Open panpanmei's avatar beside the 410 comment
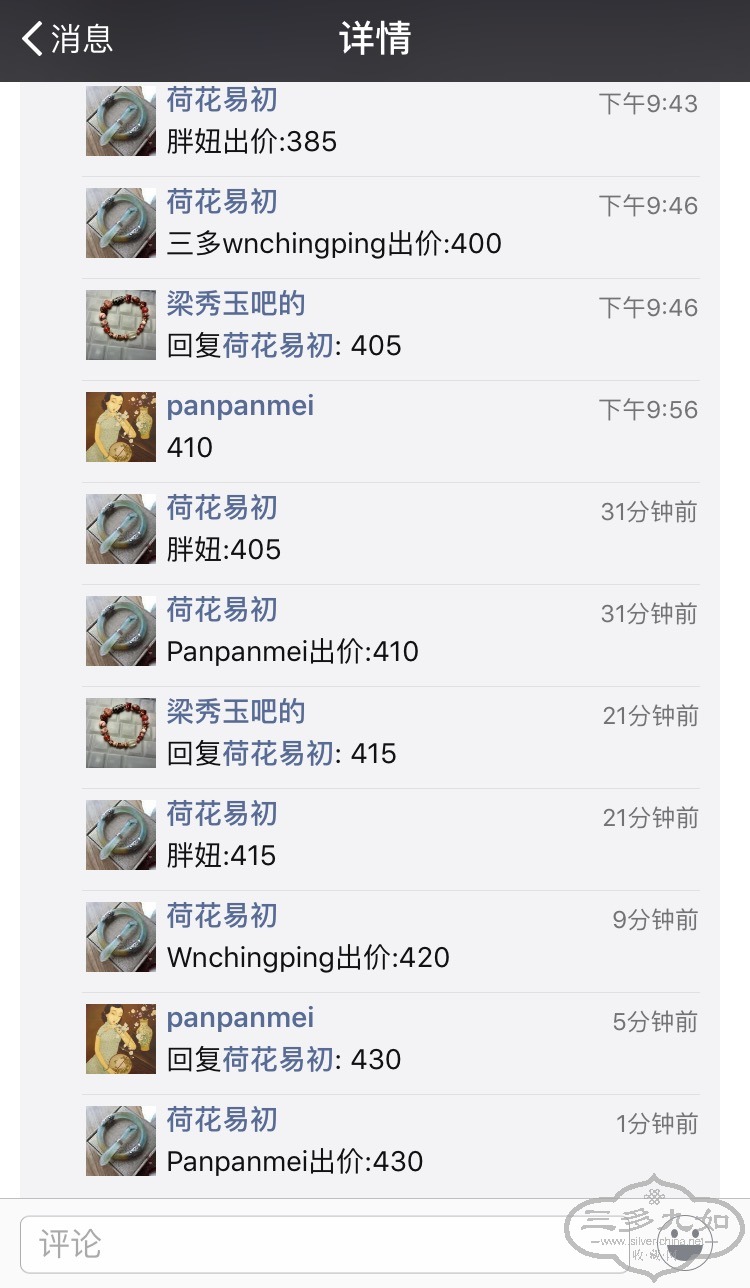The height and width of the screenshot is (1288, 750). pos(121,427)
